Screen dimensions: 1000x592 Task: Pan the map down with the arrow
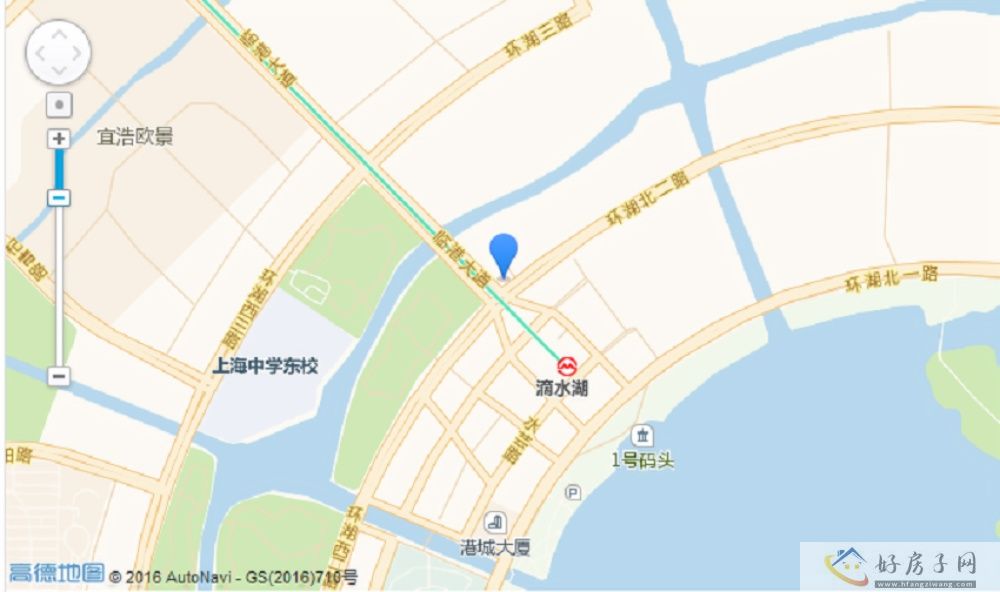coord(58,72)
